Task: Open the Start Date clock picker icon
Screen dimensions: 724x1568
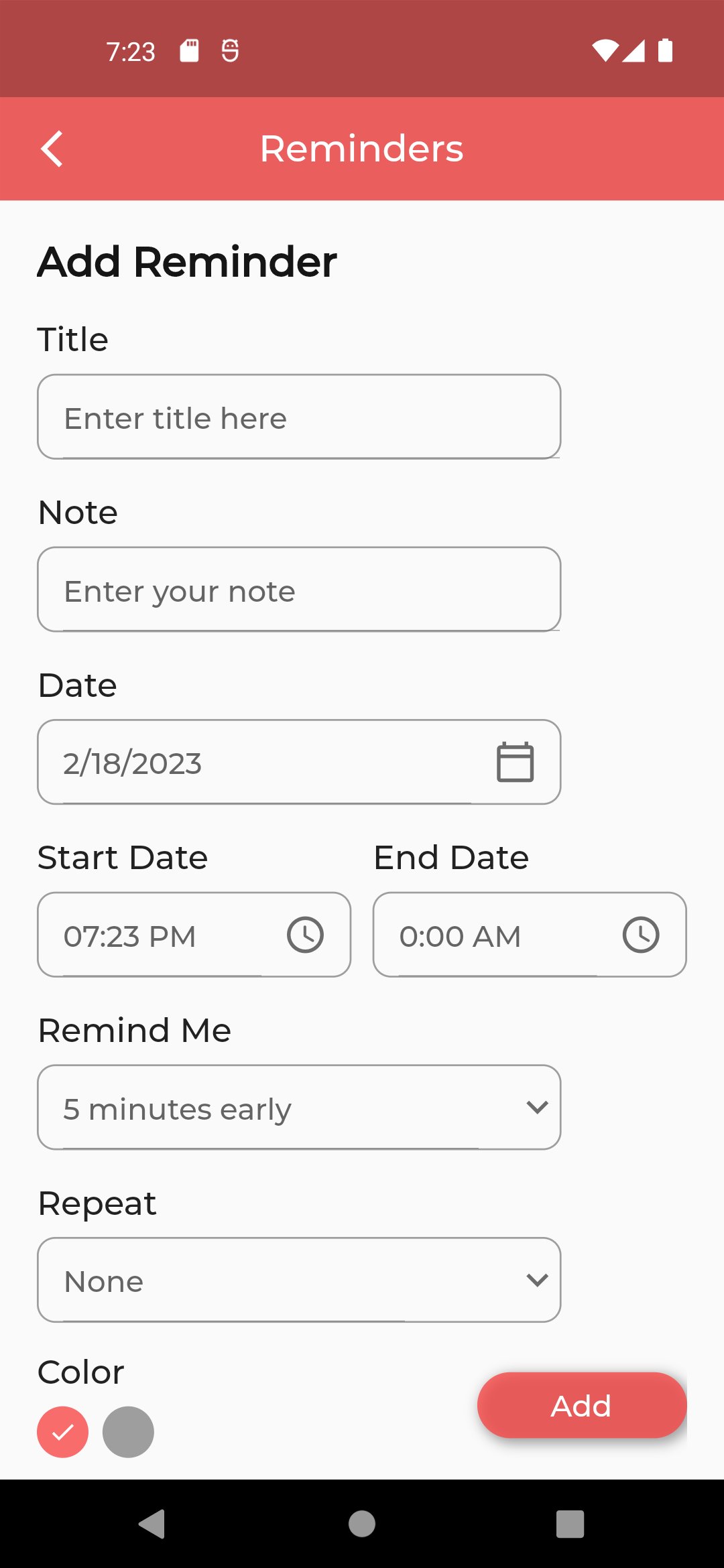Action: (306, 934)
